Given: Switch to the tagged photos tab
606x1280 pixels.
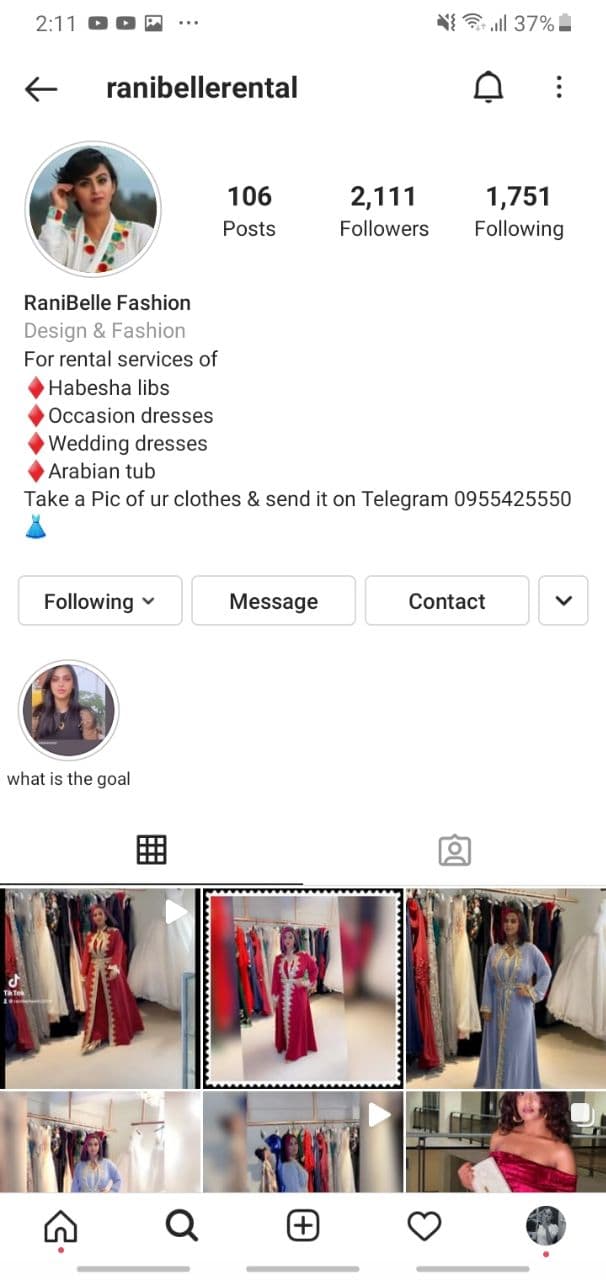Looking at the screenshot, I should [x=454, y=850].
